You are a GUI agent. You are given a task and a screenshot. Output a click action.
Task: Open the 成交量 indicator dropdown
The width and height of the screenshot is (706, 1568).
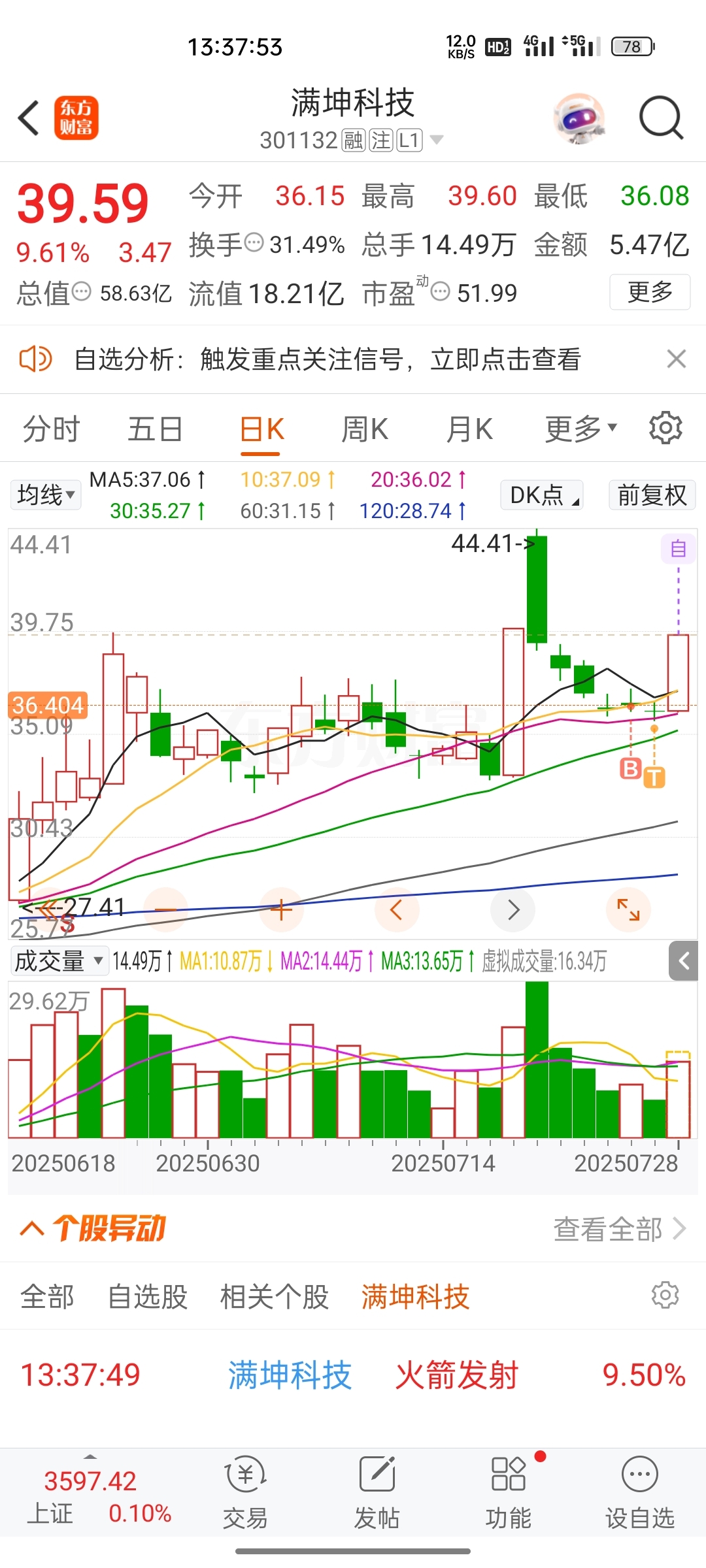(59, 961)
